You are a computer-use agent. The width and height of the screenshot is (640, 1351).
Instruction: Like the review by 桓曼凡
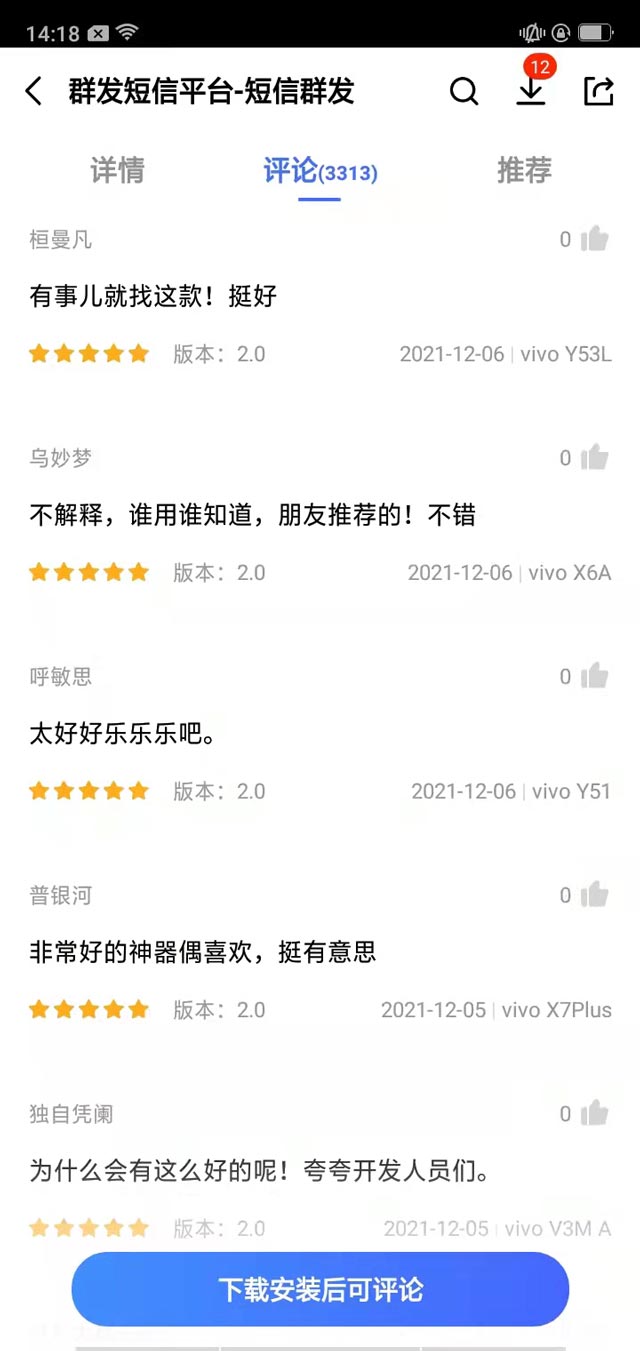pyautogui.click(x=594, y=239)
